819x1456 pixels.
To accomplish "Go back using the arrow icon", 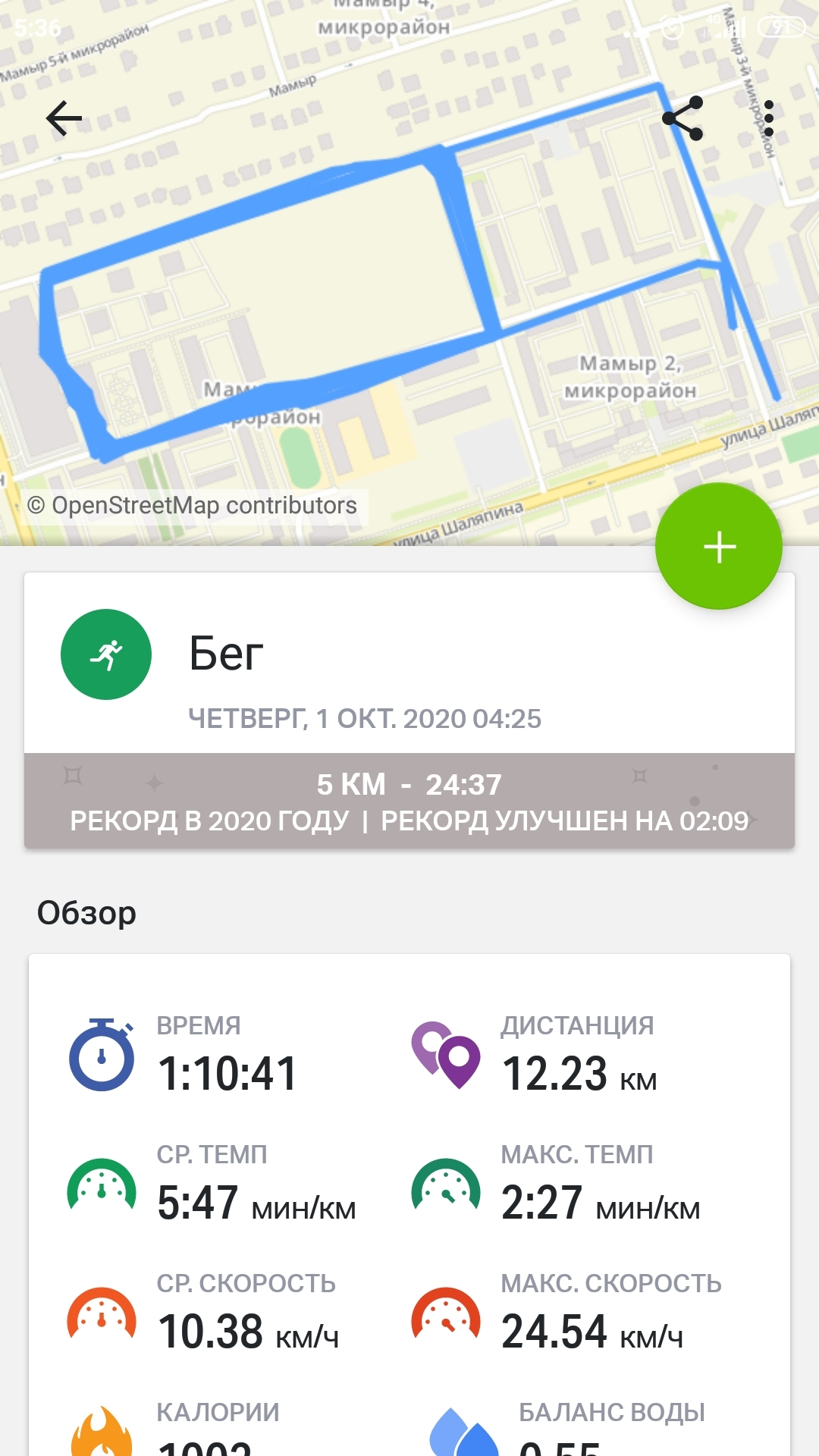I will (x=64, y=118).
